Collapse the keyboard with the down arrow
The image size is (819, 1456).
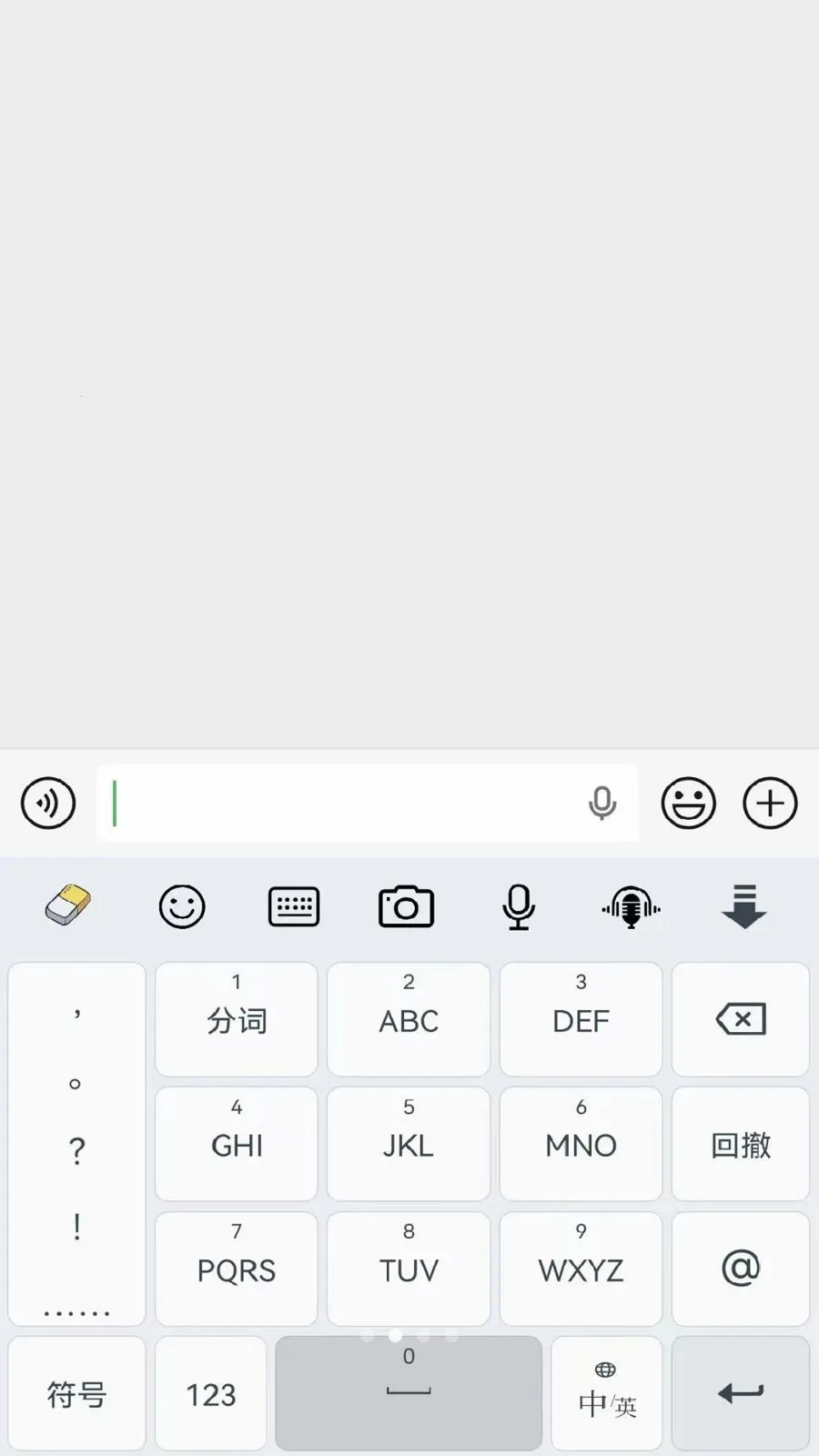[x=744, y=906]
